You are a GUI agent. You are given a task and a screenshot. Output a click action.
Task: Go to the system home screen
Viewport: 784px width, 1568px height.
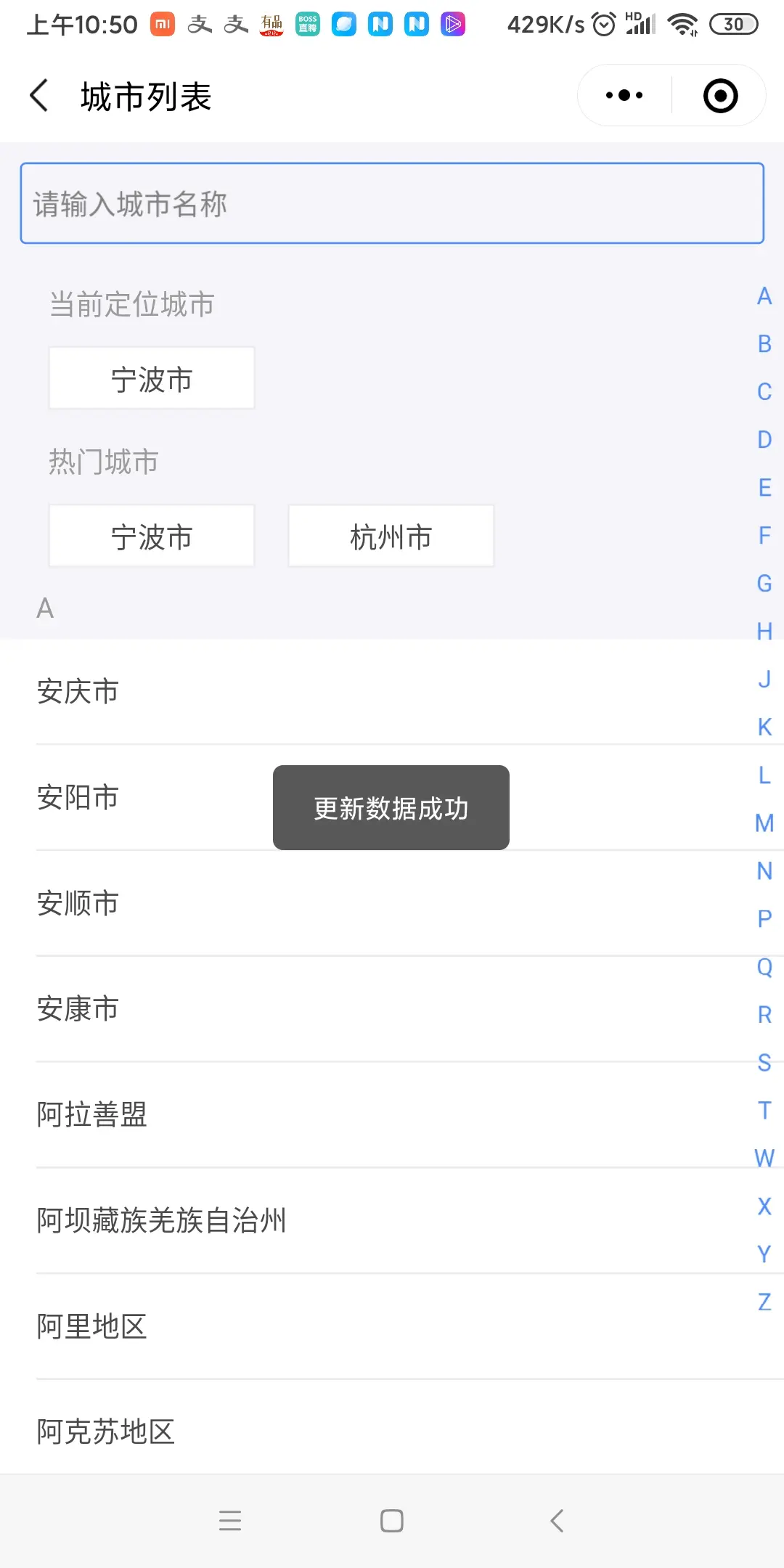click(x=392, y=1521)
